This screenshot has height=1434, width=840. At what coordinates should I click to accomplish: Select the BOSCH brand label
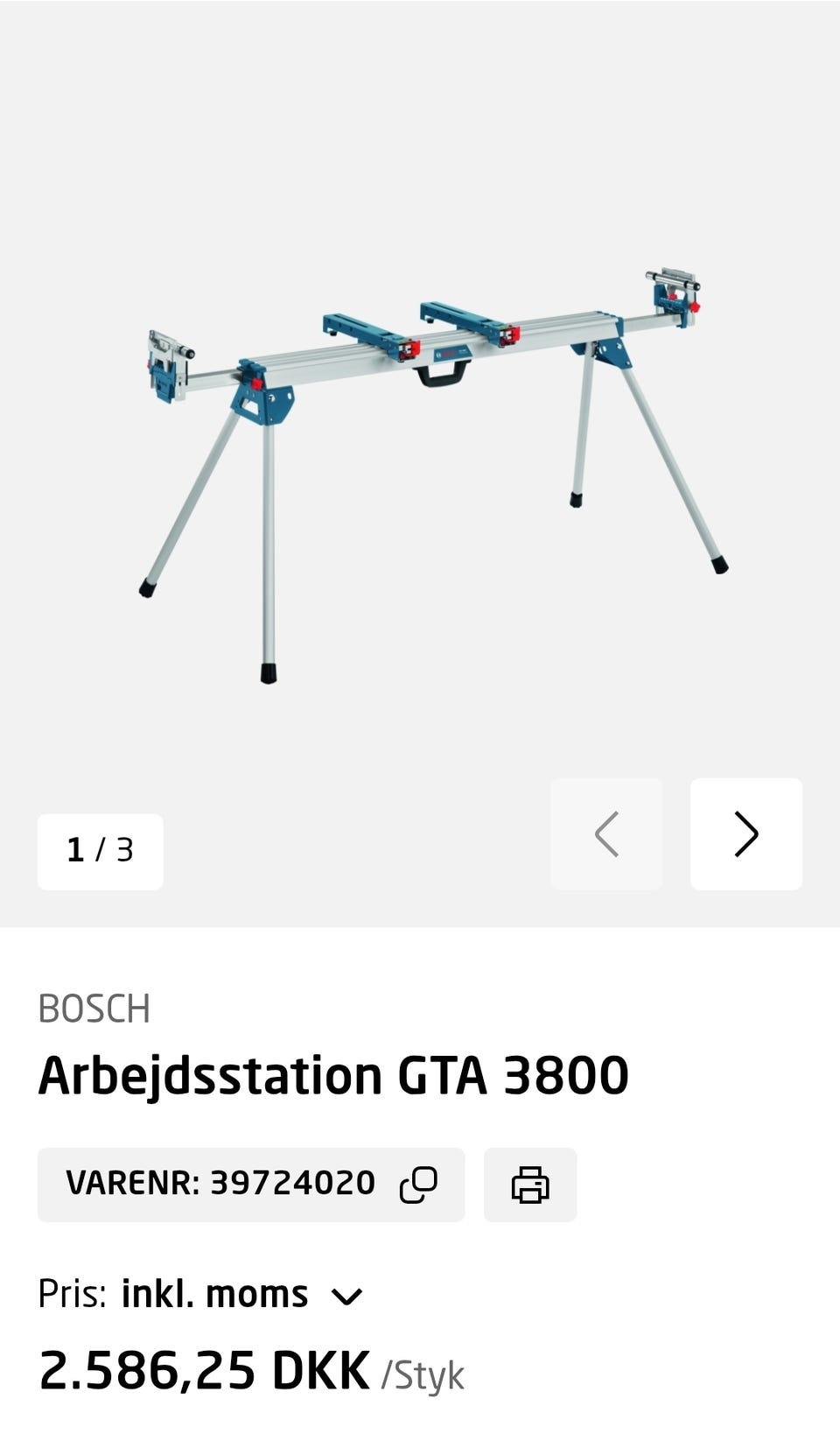(94, 1008)
